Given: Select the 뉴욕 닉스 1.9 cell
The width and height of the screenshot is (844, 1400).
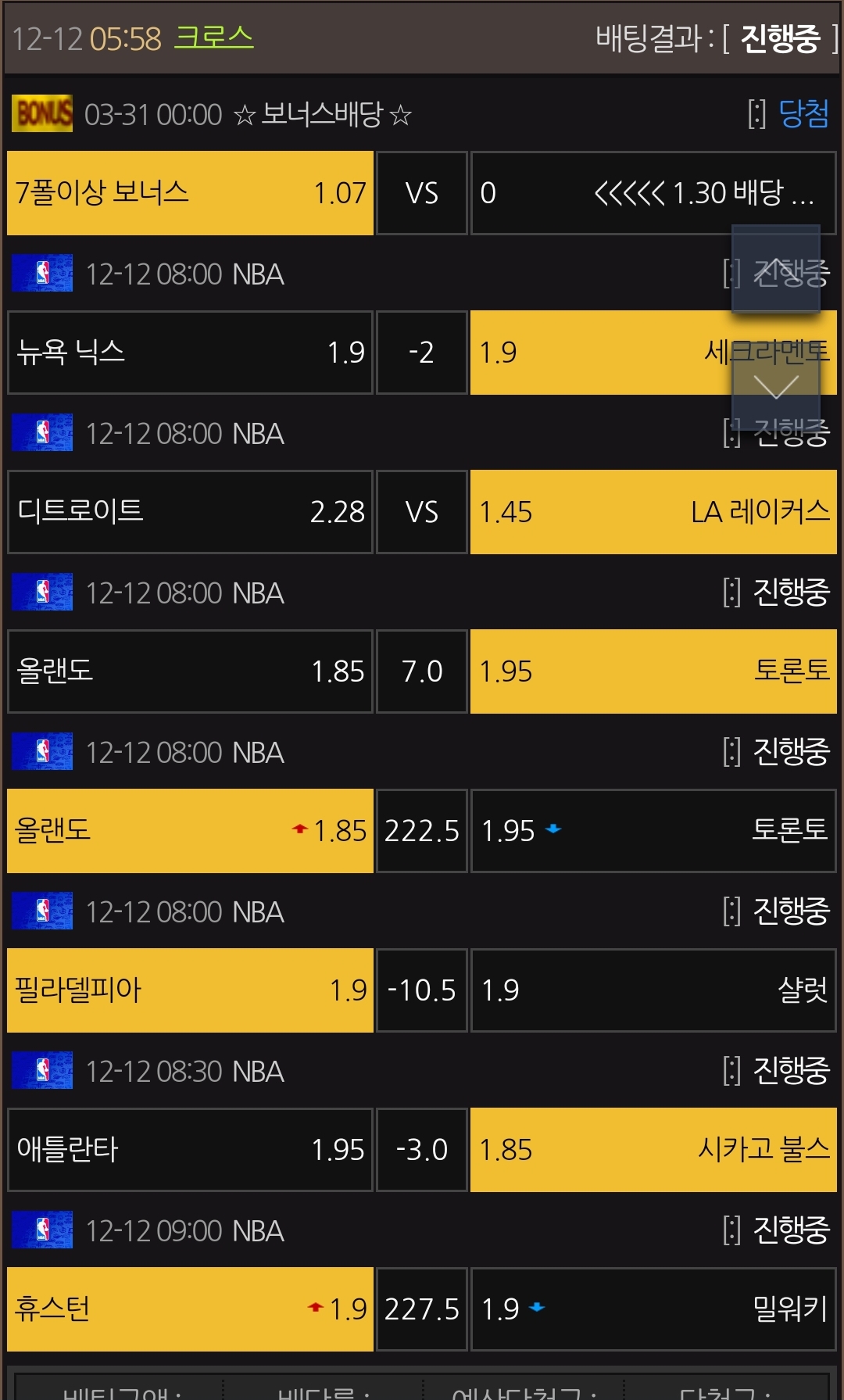Looking at the screenshot, I should tap(190, 353).
